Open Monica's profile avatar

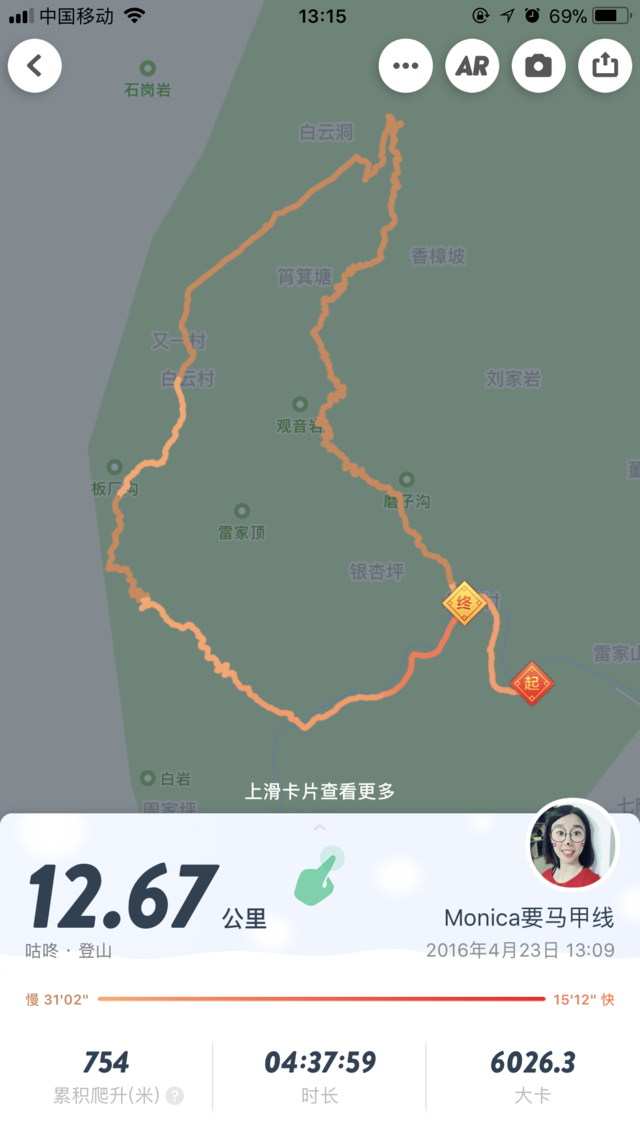click(573, 845)
